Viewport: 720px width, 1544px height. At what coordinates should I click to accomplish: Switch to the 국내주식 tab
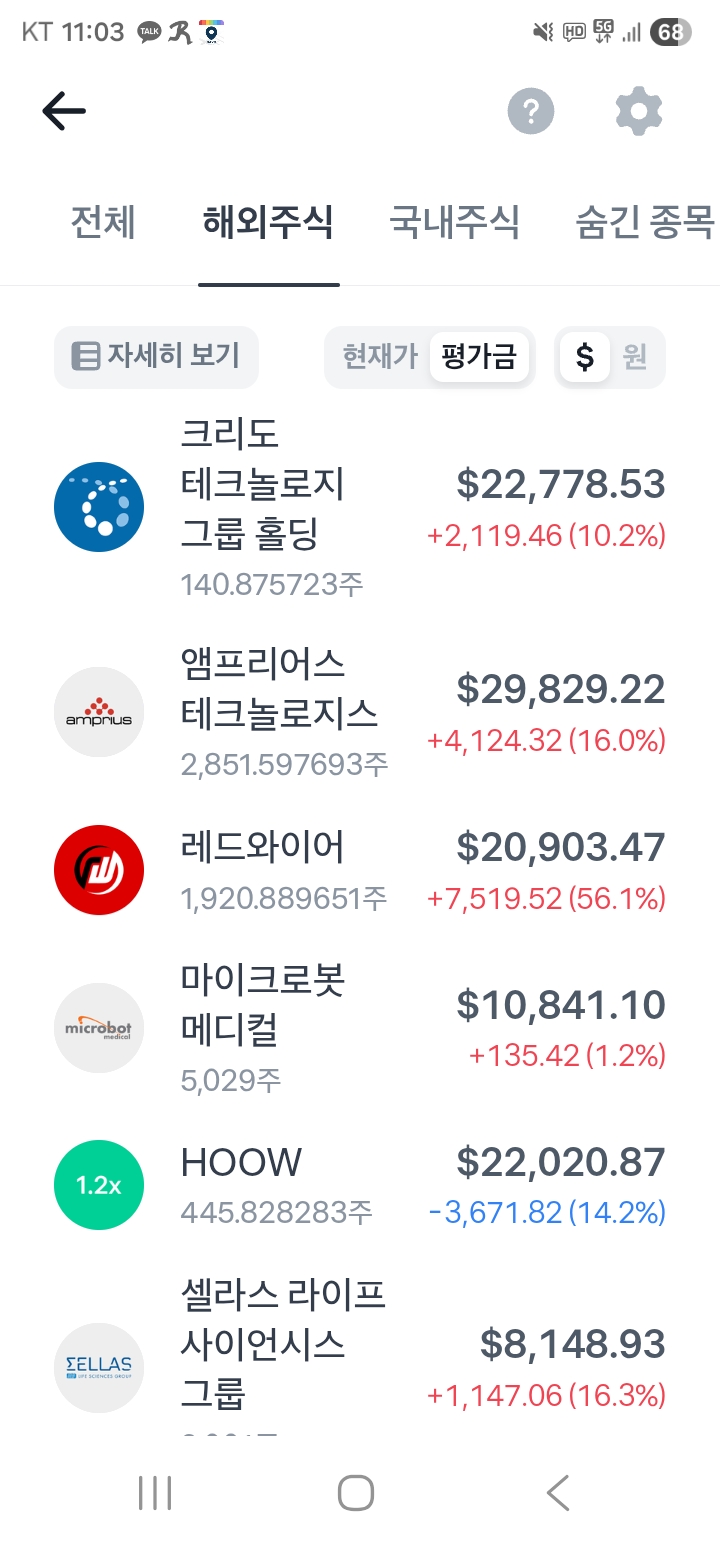pos(454,221)
